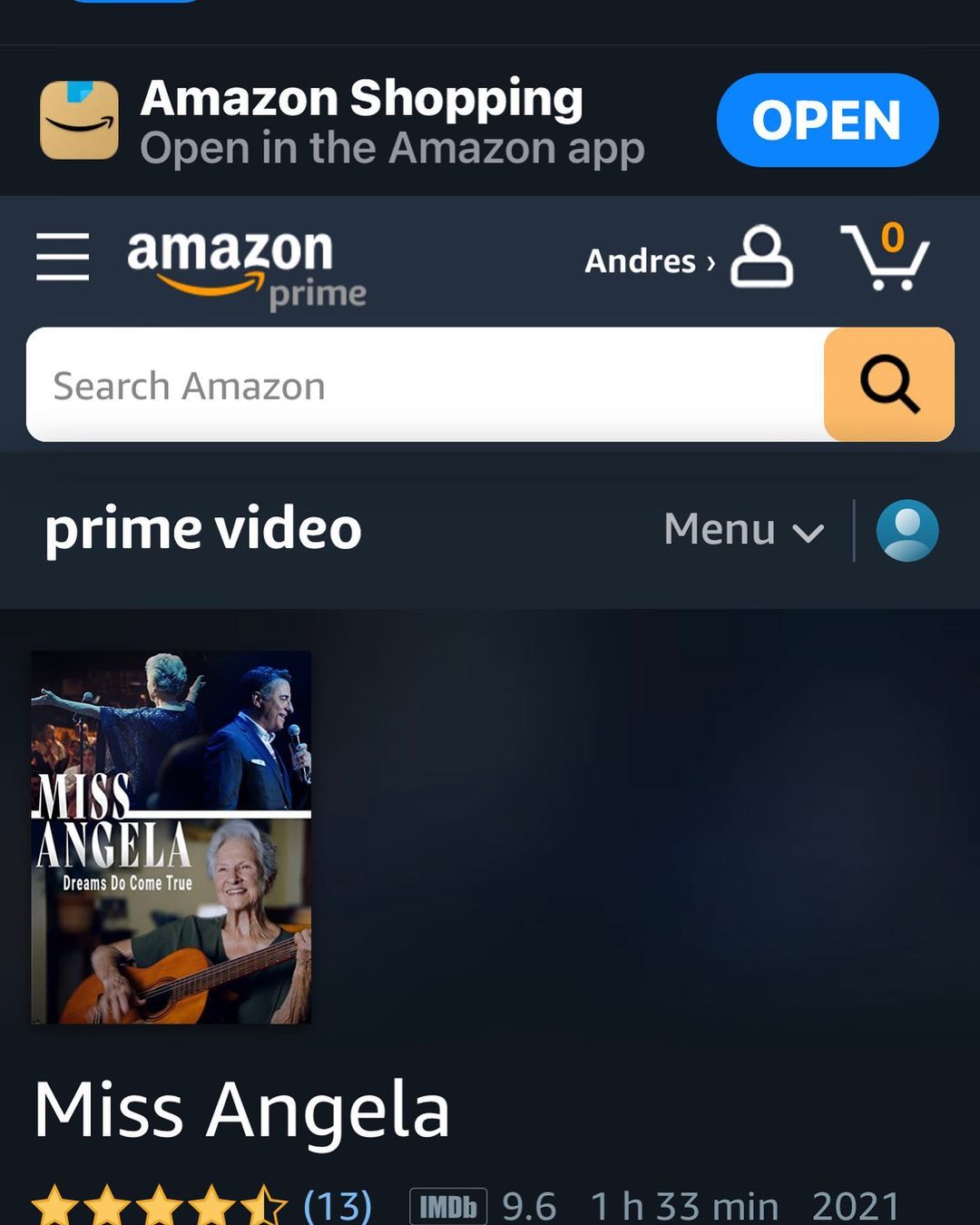Focus the Search Amazon field

pyautogui.click(x=425, y=386)
